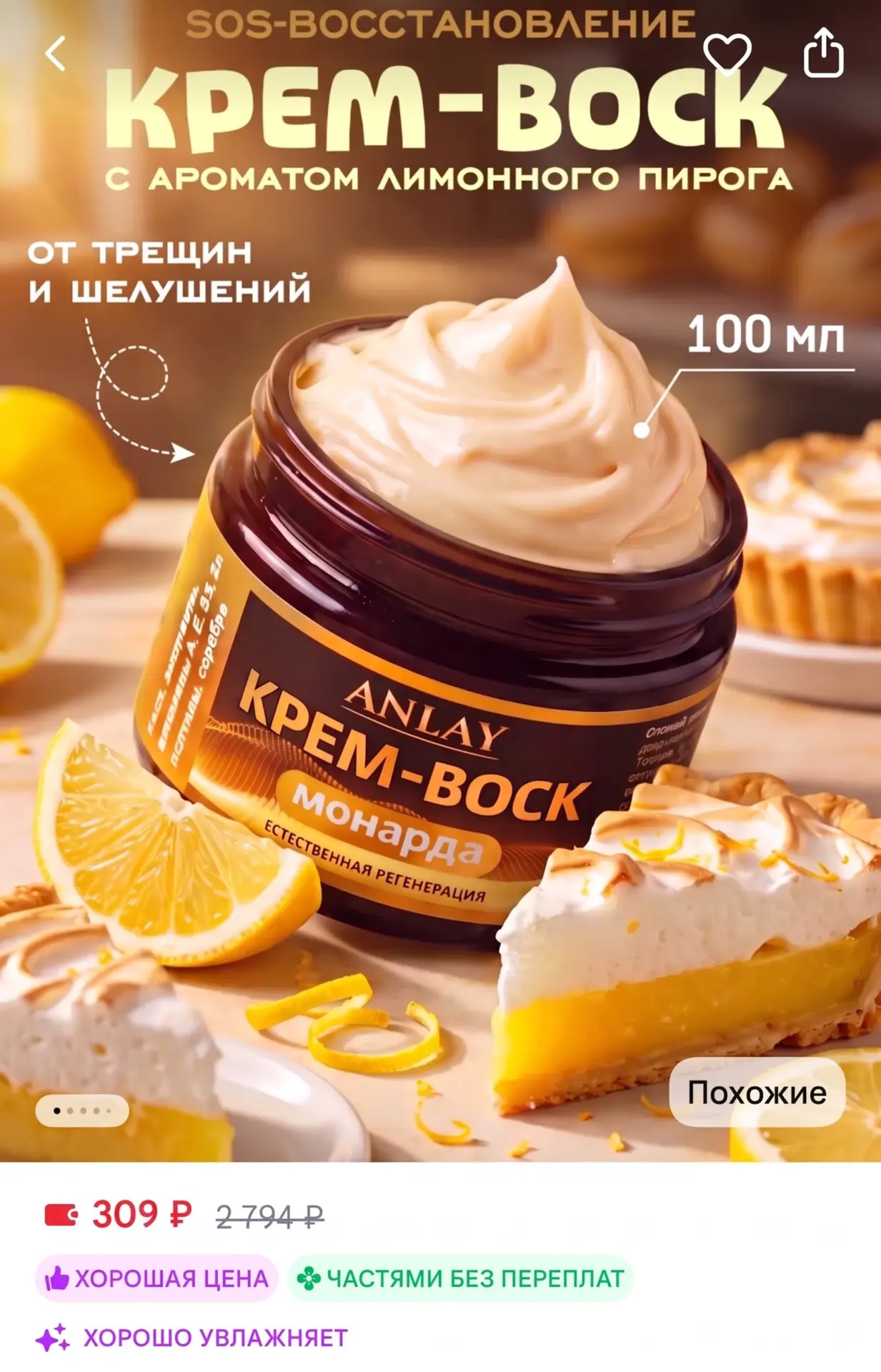Viewport: 881px width, 1372px height.
Task: Open the product image gallery
Action: 440,581
